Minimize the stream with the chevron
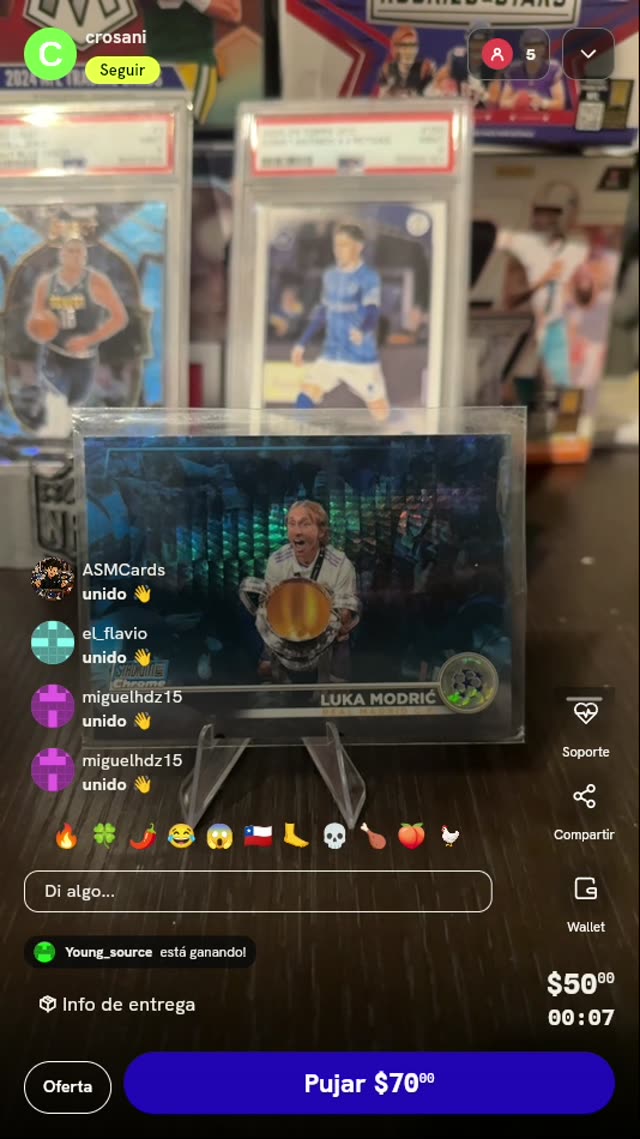The width and height of the screenshot is (640, 1139). coord(588,54)
